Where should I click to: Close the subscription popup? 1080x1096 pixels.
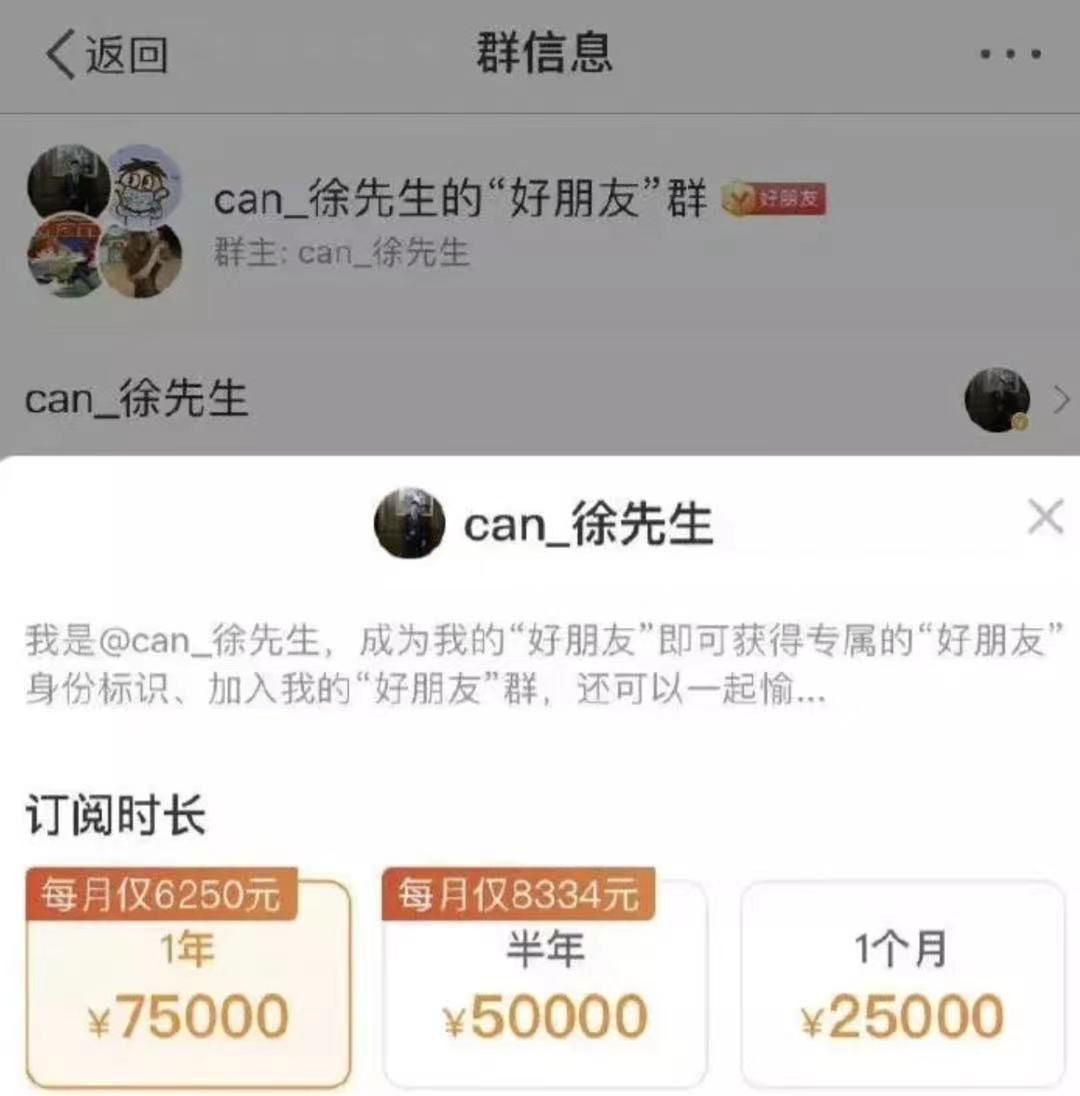point(1045,518)
